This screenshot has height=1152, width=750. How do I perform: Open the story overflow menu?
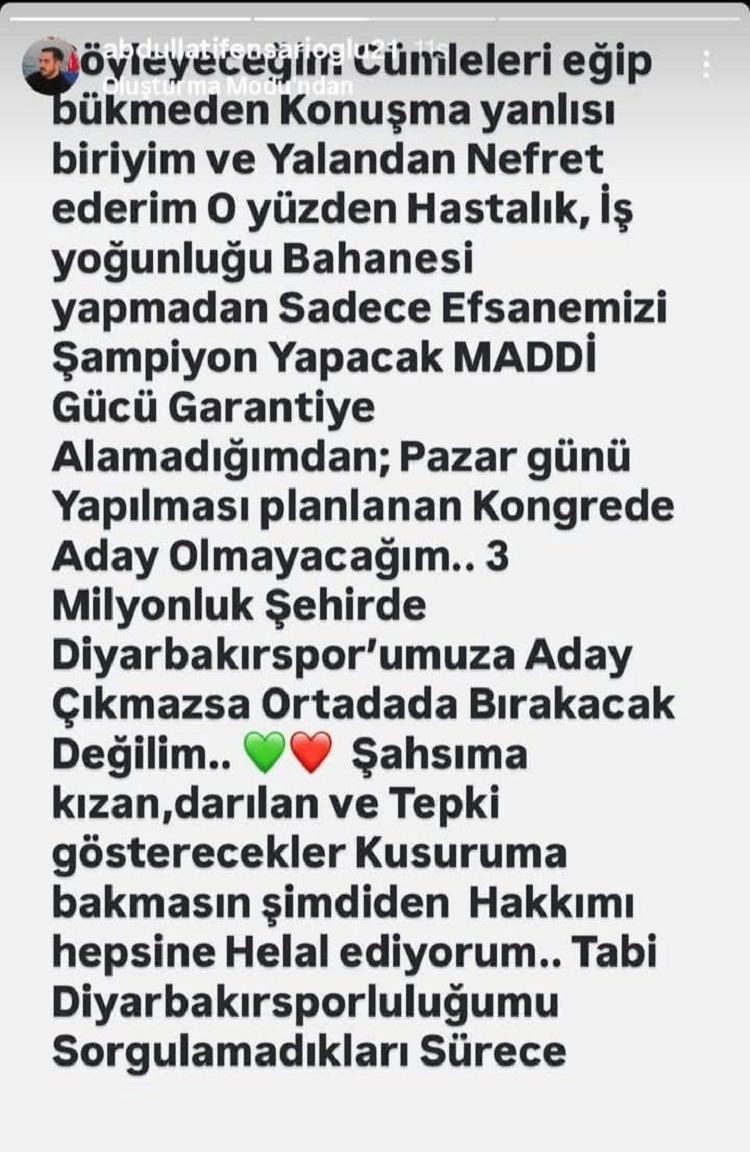point(707,65)
